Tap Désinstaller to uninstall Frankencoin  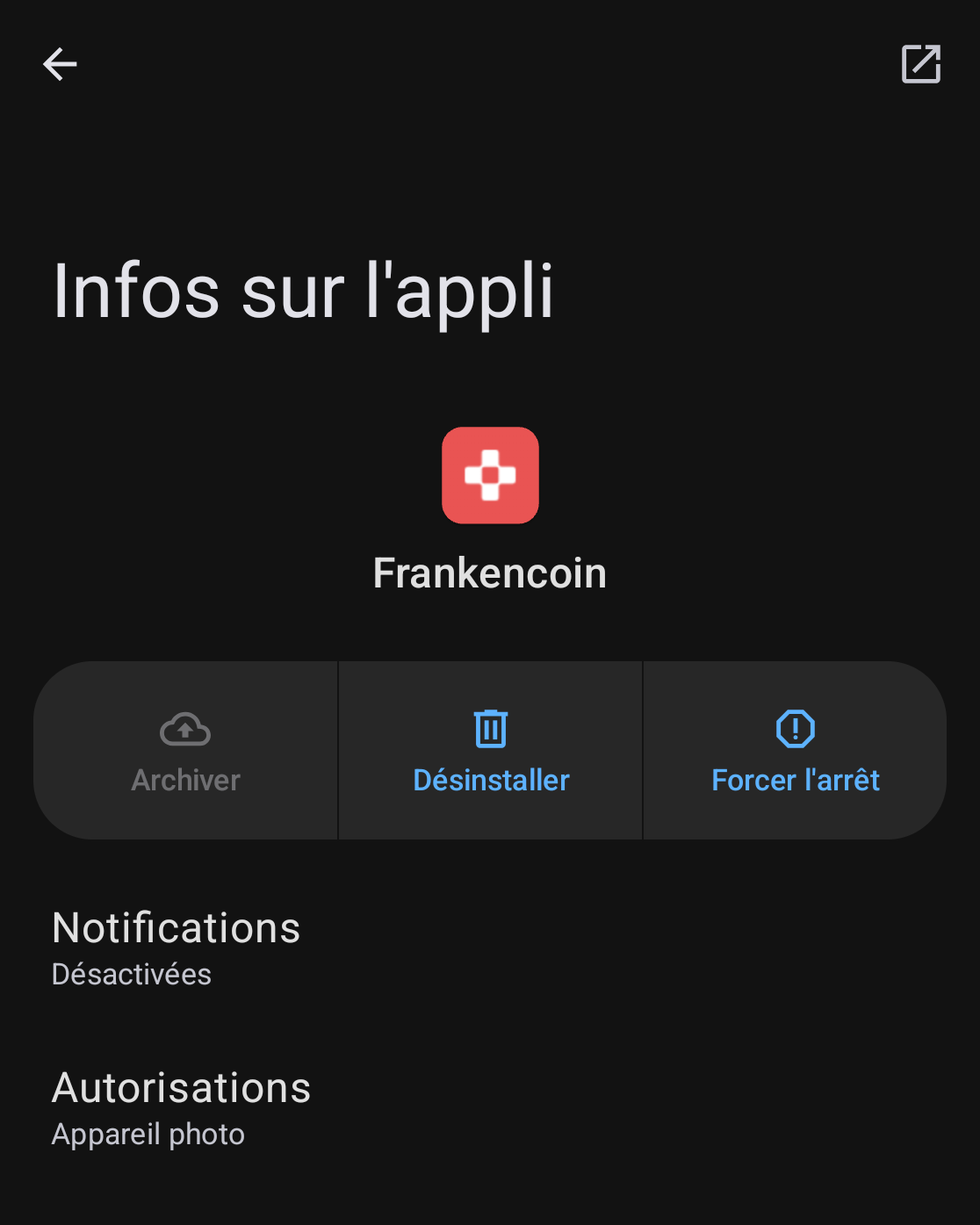coord(491,751)
